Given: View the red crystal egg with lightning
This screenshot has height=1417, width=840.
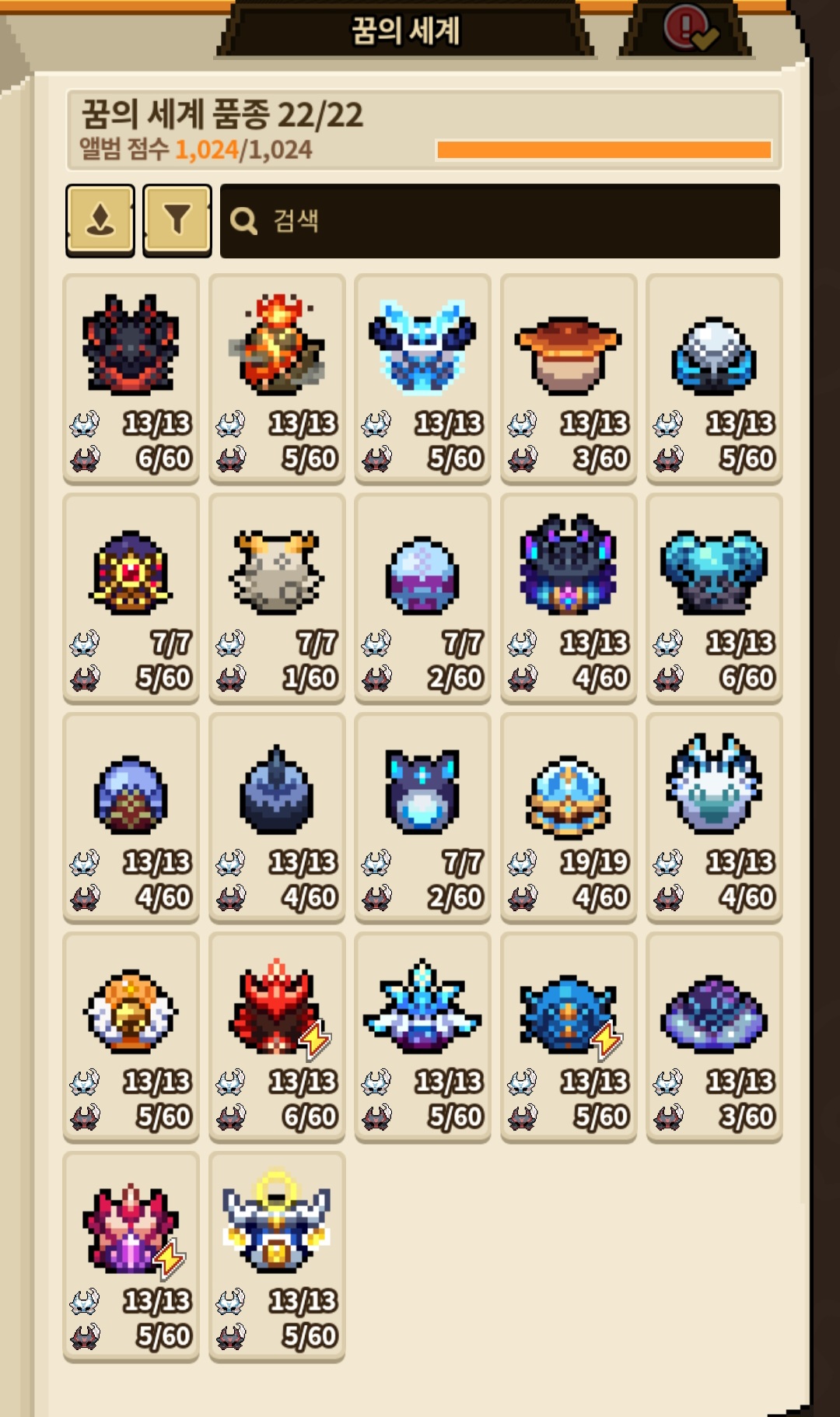Looking at the screenshot, I should 277,1036.
